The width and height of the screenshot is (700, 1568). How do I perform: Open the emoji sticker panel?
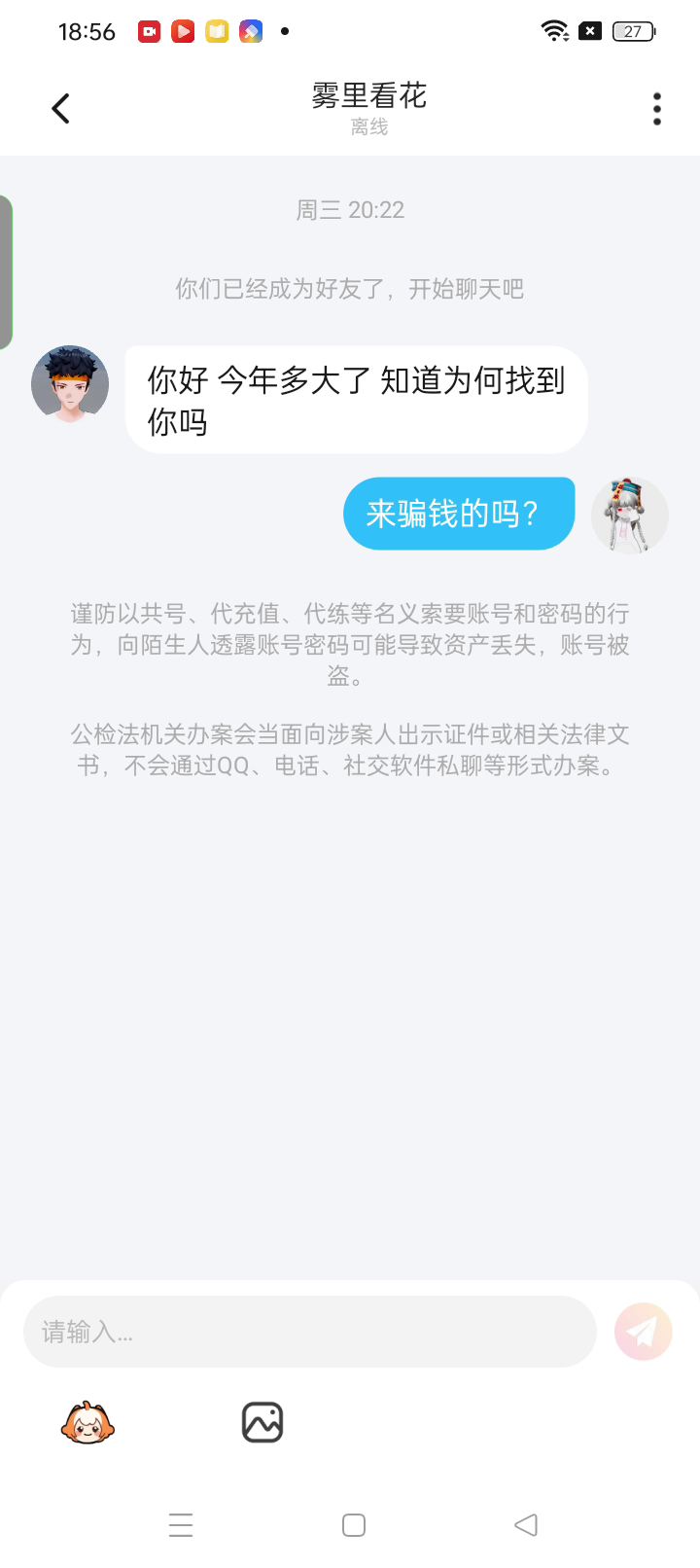point(87,1423)
